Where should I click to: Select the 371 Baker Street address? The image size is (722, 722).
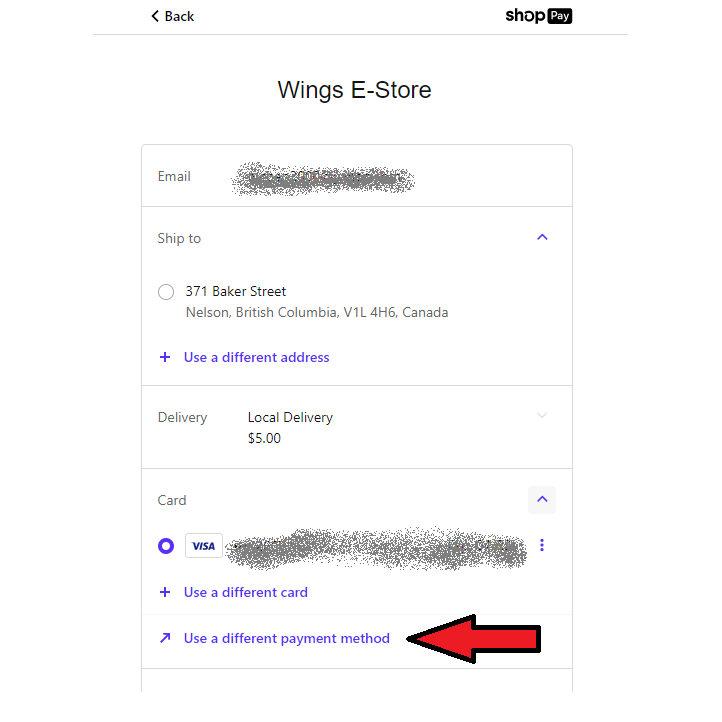166,292
